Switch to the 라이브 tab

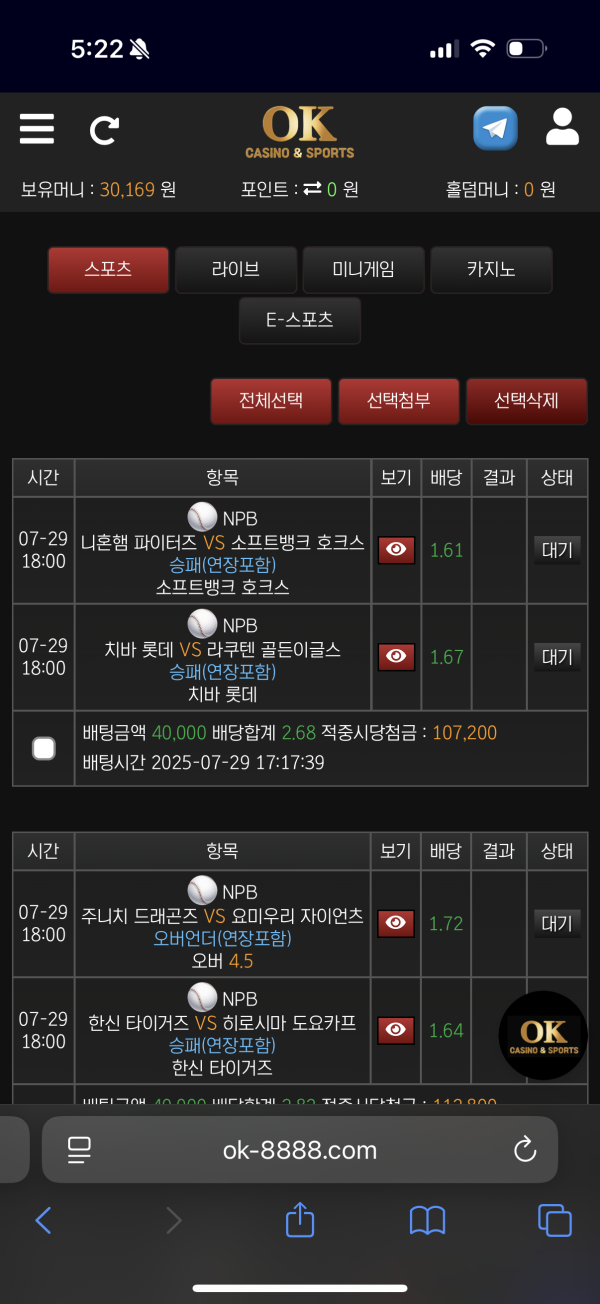(x=236, y=269)
